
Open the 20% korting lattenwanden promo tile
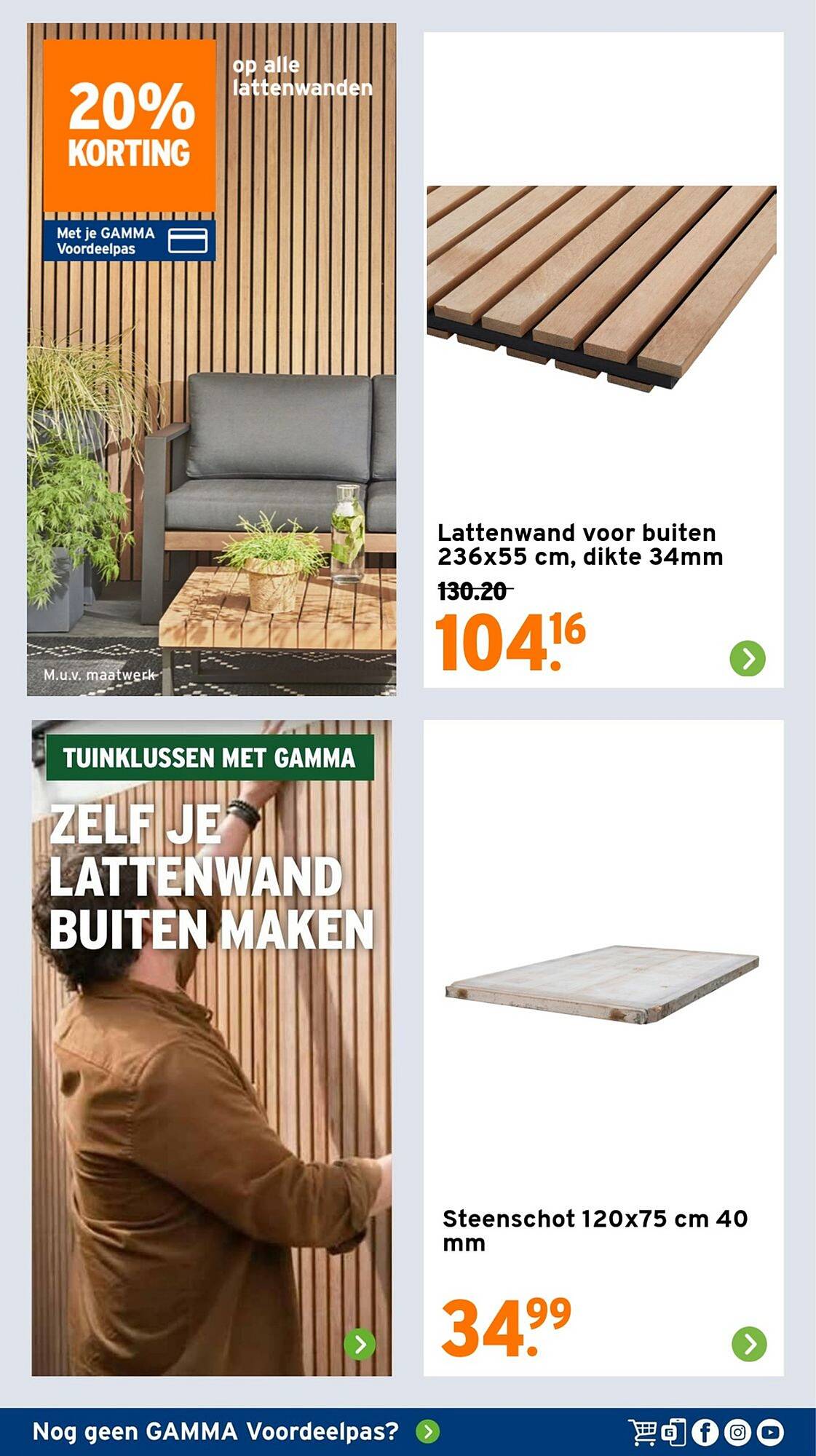tap(212, 359)
